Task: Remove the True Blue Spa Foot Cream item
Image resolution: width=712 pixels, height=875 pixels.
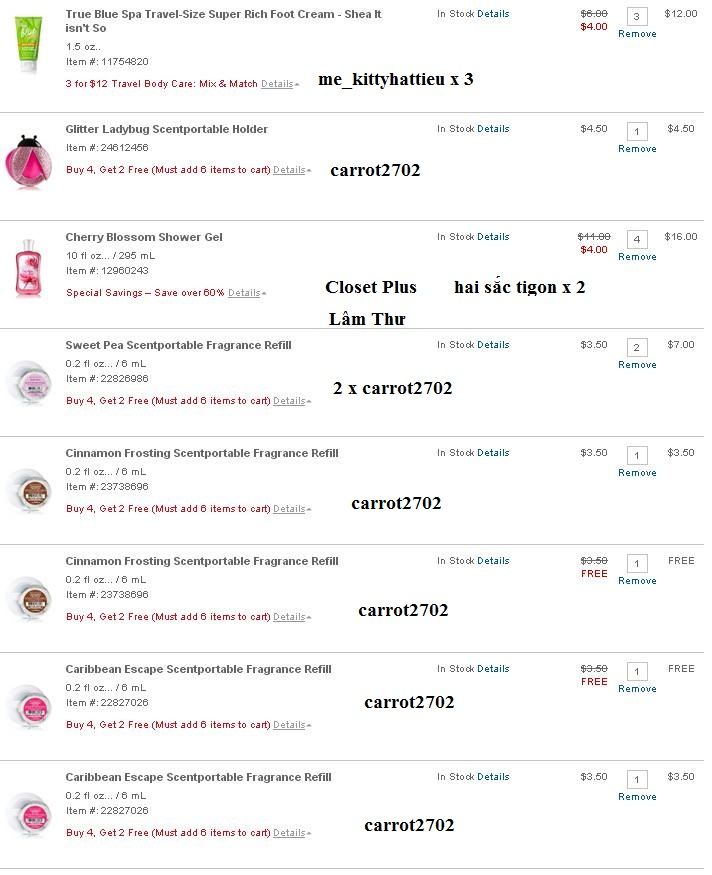Action: tap(636, 34)
